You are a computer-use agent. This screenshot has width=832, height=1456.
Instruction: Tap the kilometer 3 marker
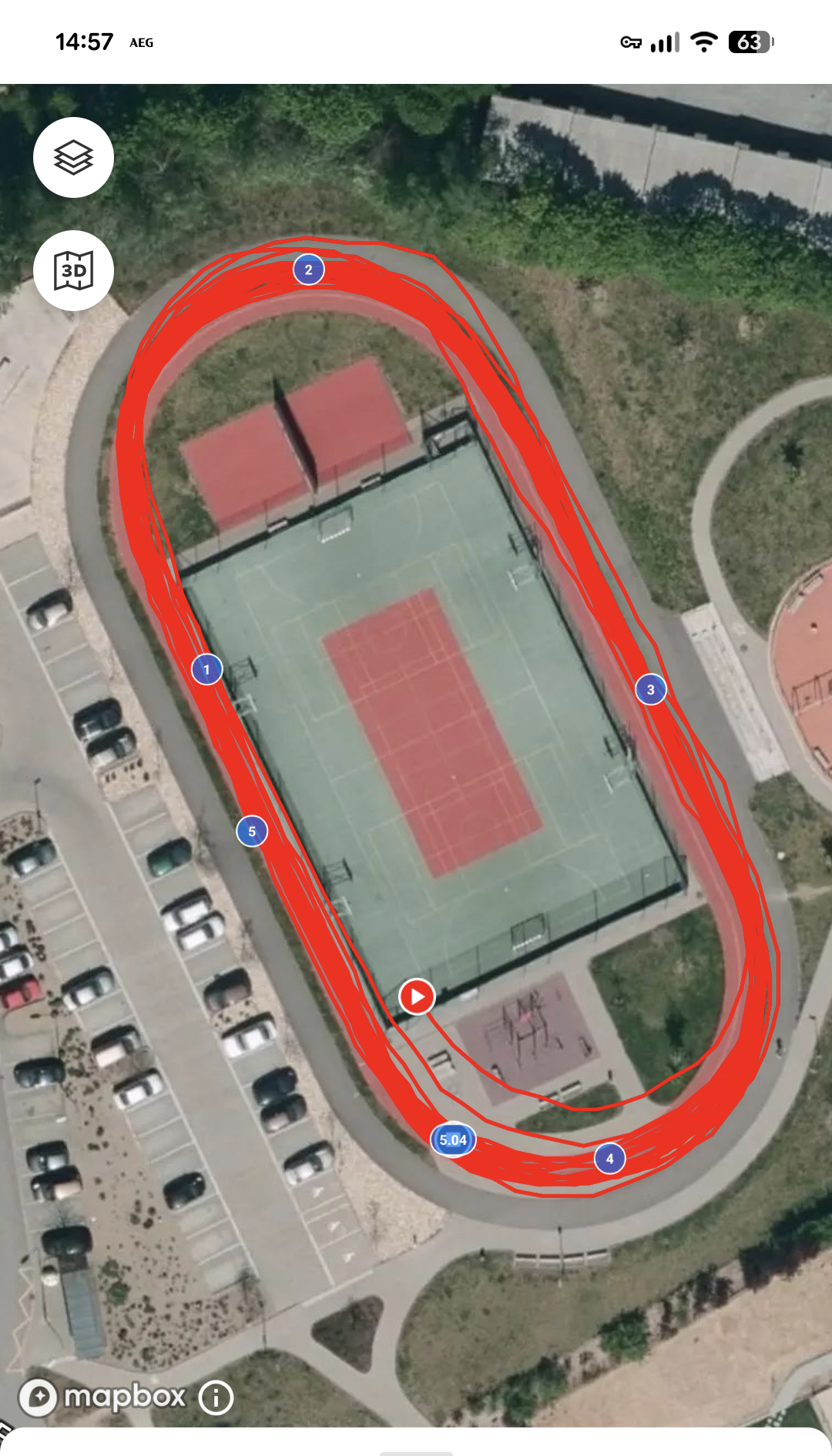click(x=650, y=689)
